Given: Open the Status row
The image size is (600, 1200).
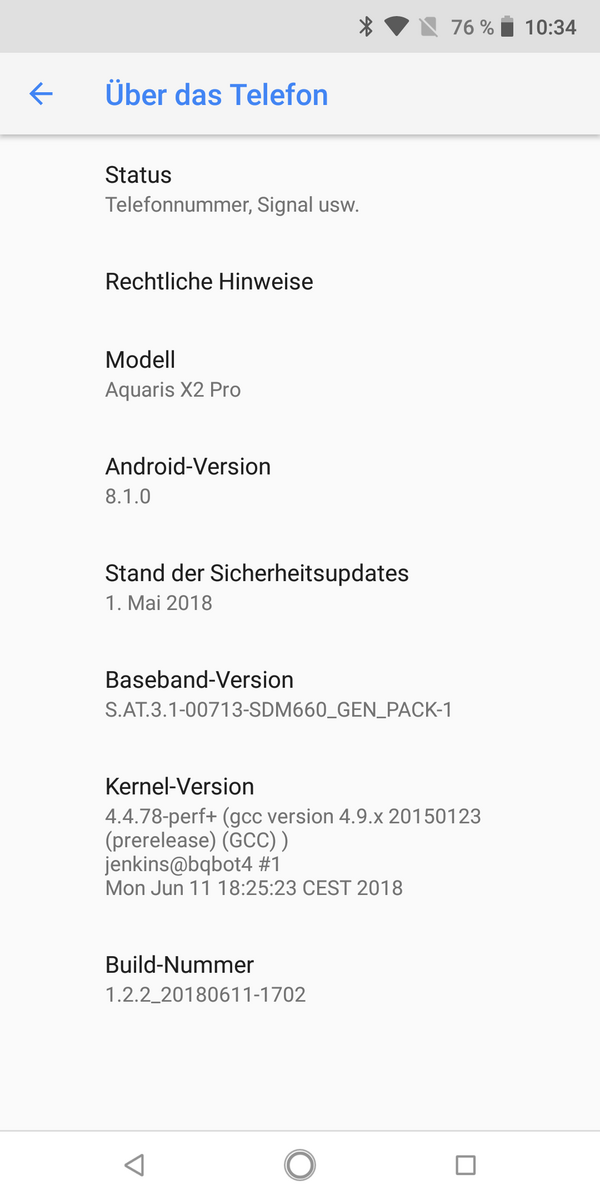Looking at the screenshot, I should point(300,189).
